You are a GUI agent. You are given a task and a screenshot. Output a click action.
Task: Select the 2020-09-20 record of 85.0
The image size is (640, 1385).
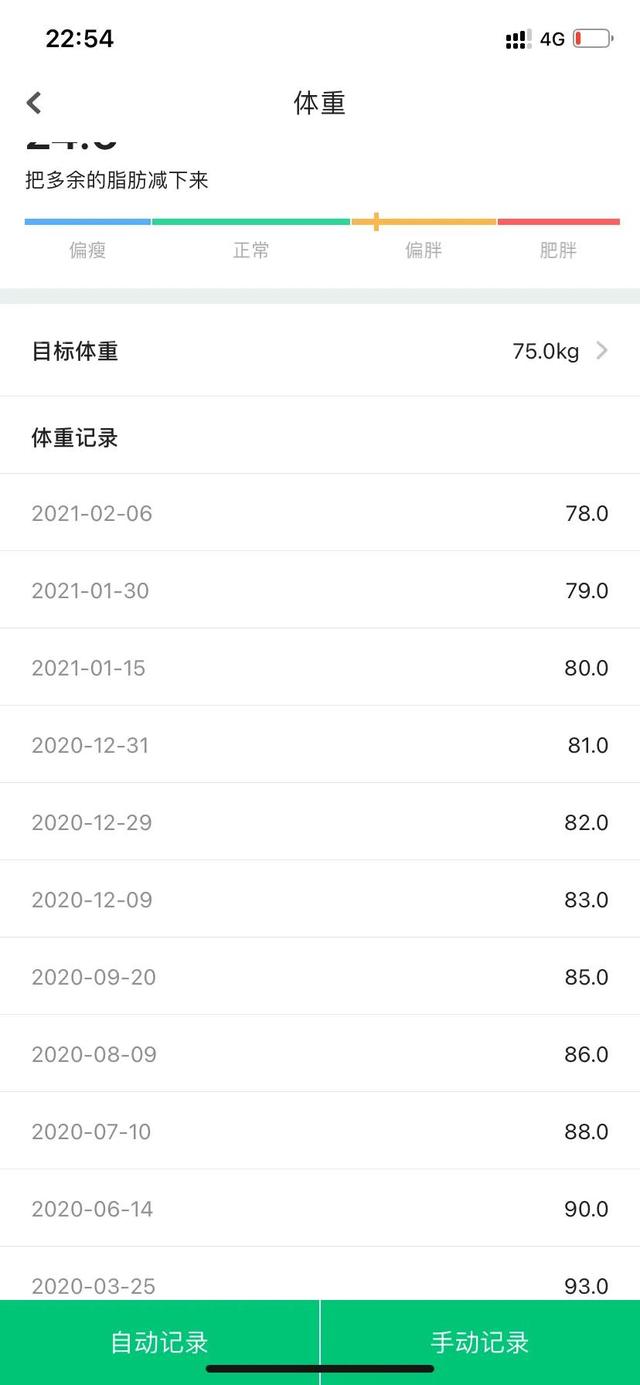tap(320, 977)
